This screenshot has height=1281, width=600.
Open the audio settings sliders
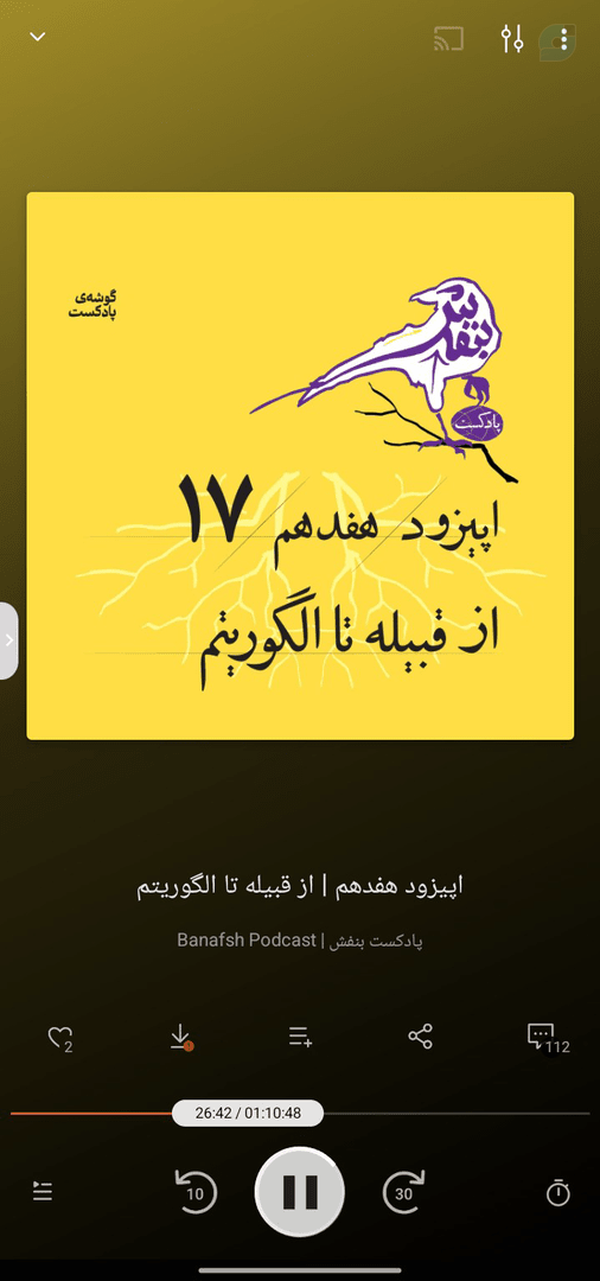tap(512, 40)
